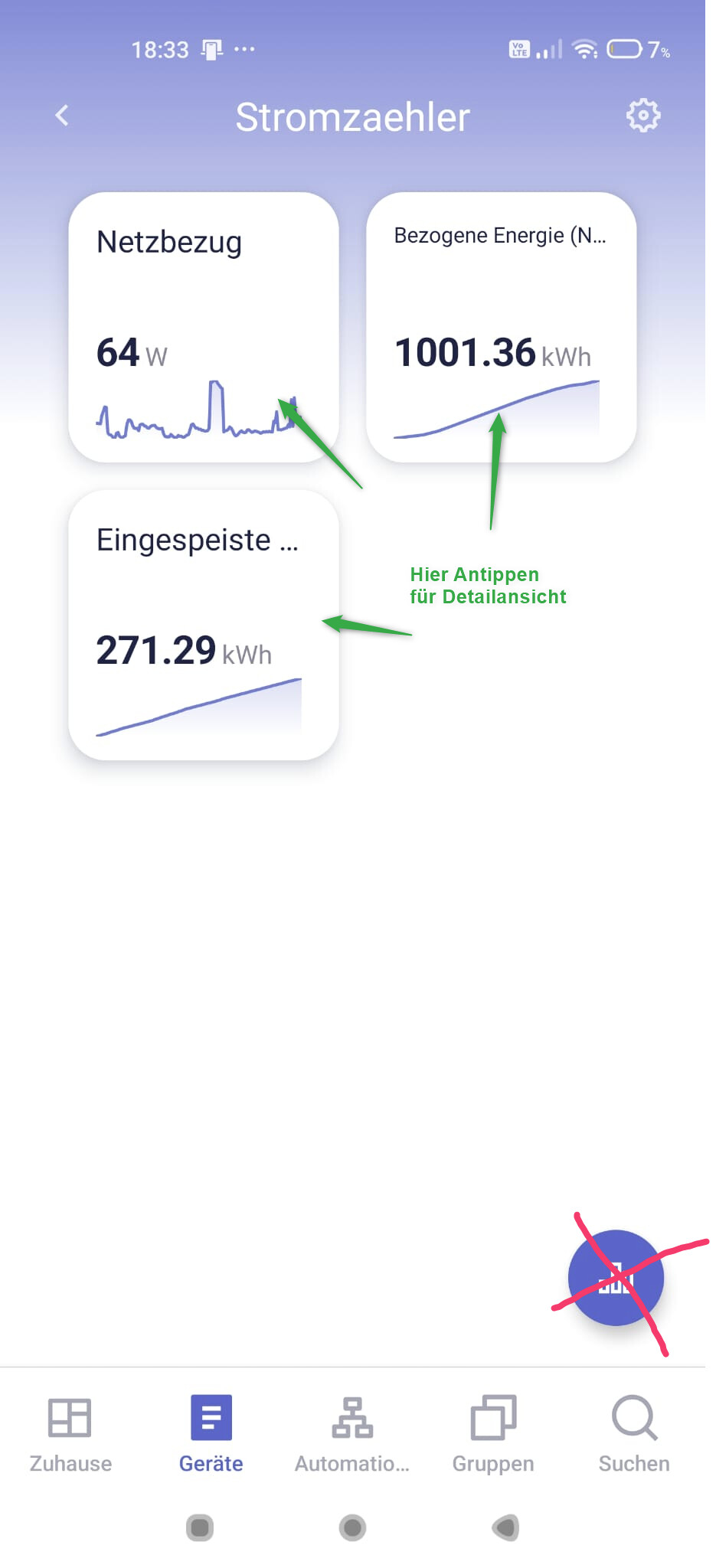Open the Eingespeiste energy card
The height and width of the screenshot is (1568, 716).
[x=204, y=625]
